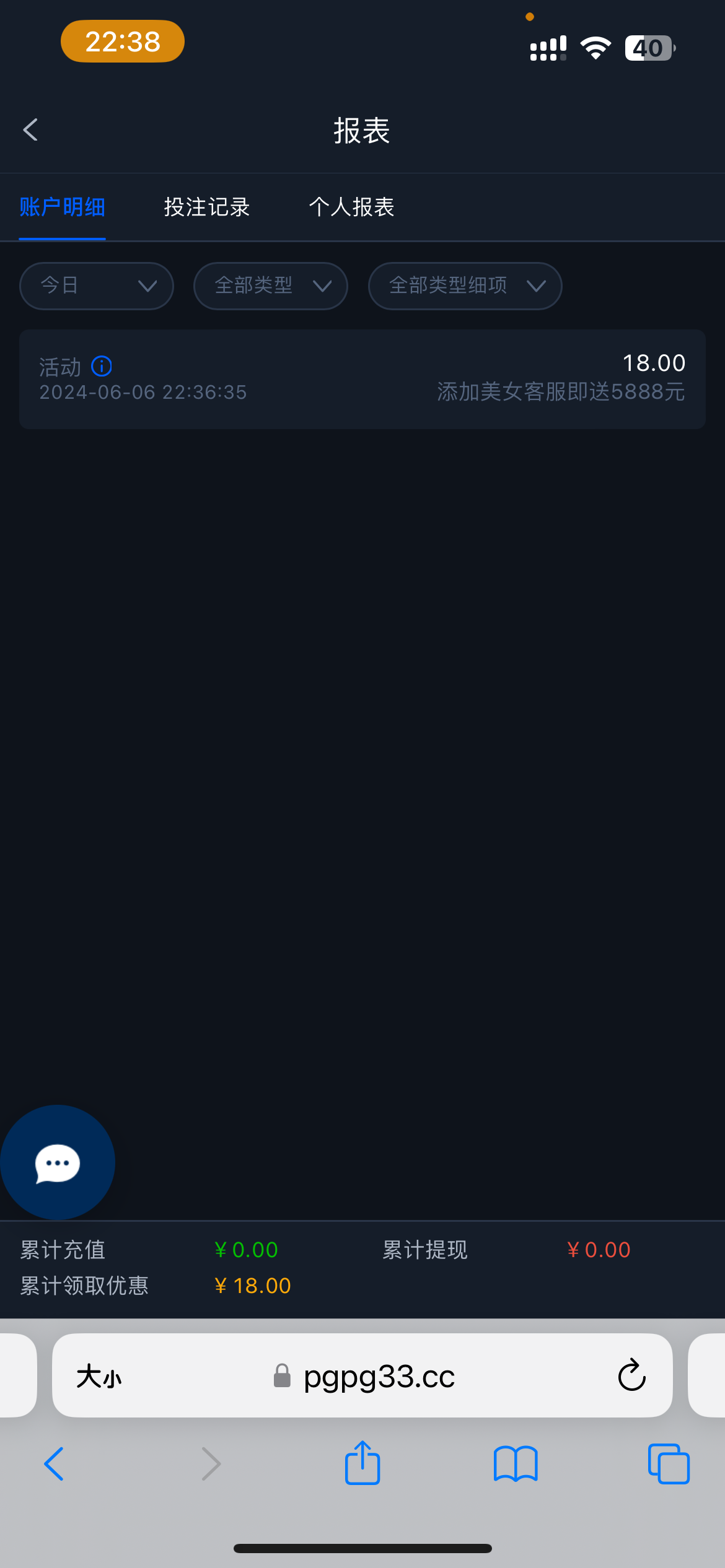The height and width of the screenshot is (1568, 725).
Task: Open Safari bookmarks
Action: pyautogui.click(x=516, y=1463)
